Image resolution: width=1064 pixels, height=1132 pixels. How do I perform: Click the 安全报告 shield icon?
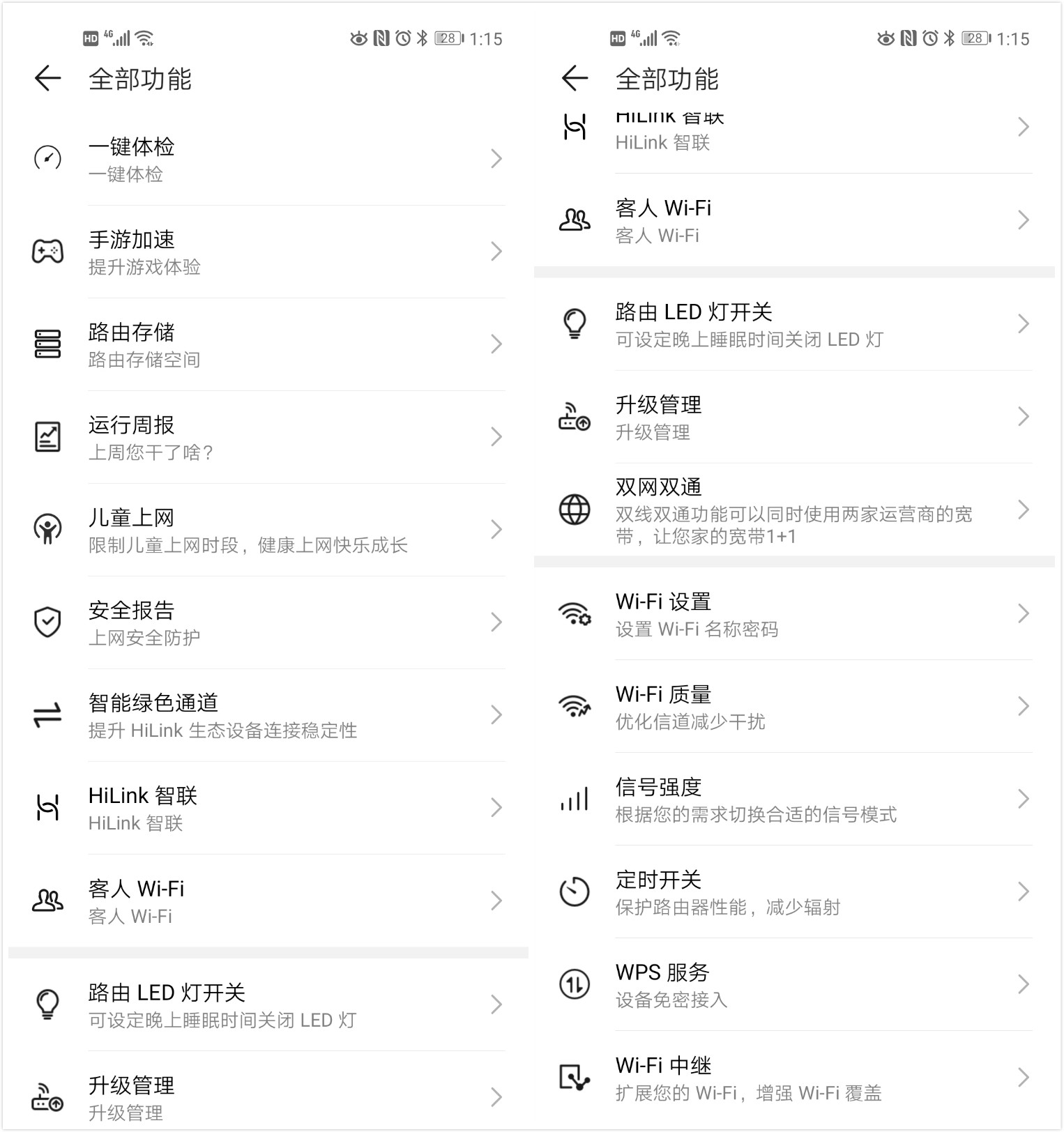pyautogui.click(x=47, y=622)
